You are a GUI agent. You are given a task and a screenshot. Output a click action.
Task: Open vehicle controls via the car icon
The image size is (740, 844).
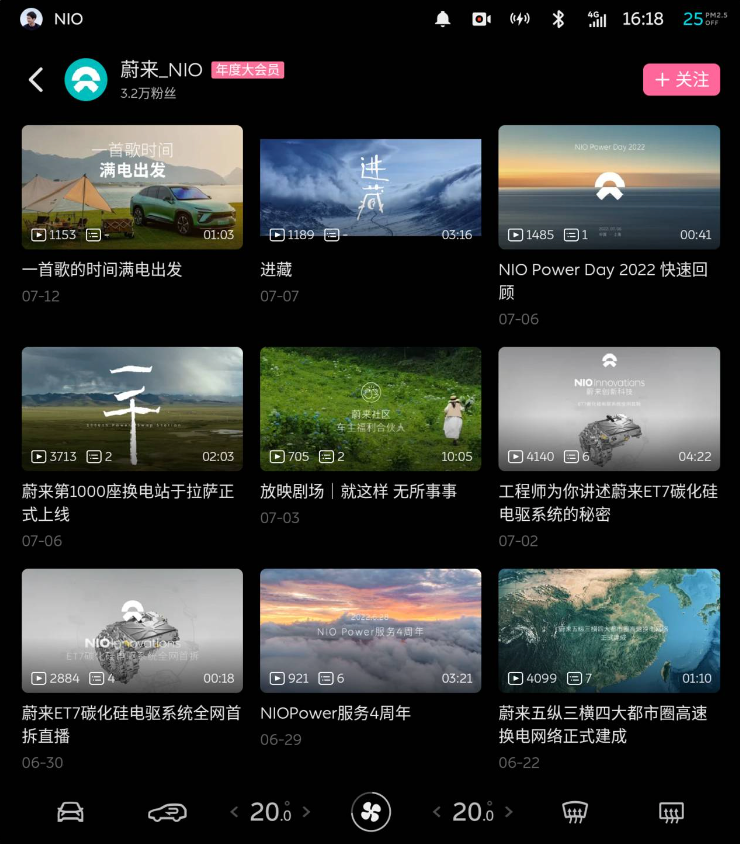(x=70, y=812)
